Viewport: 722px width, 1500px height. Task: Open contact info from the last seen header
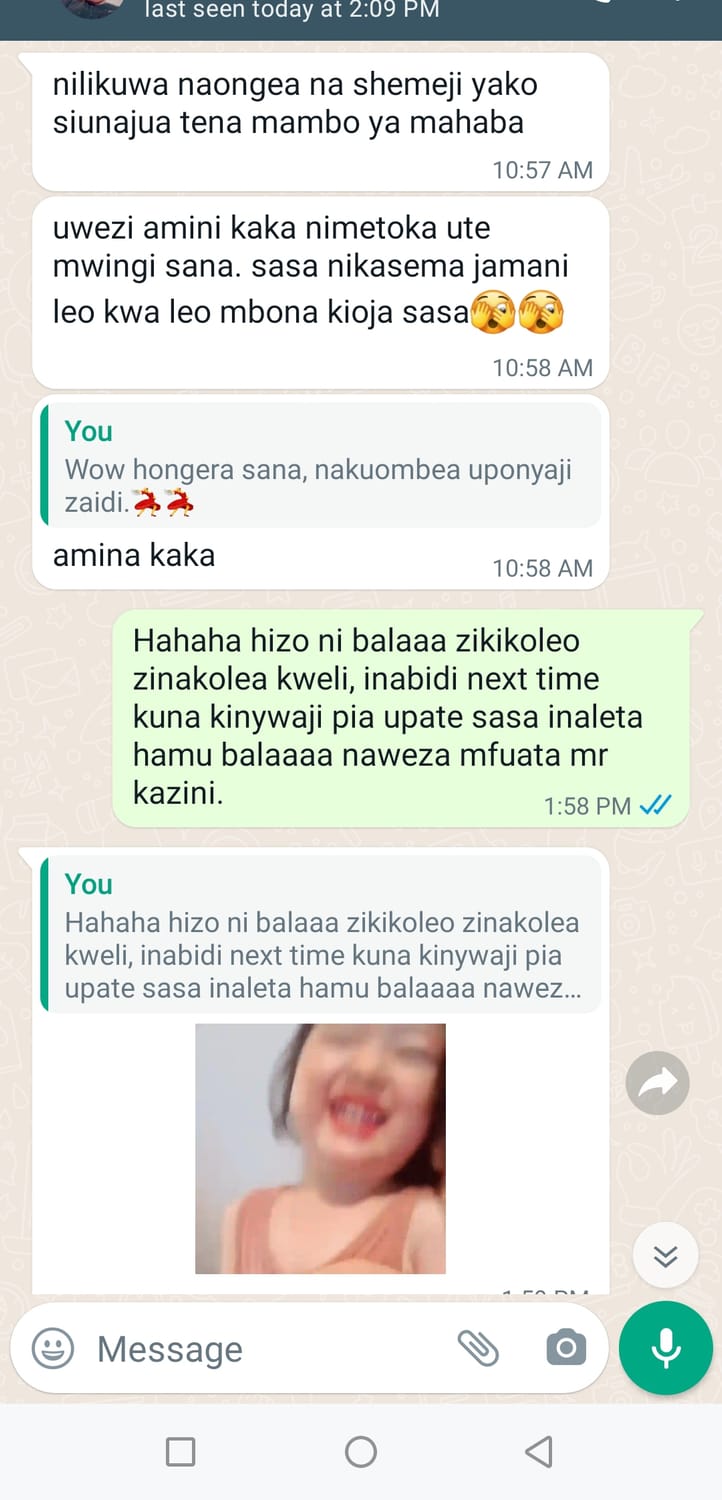292,12
